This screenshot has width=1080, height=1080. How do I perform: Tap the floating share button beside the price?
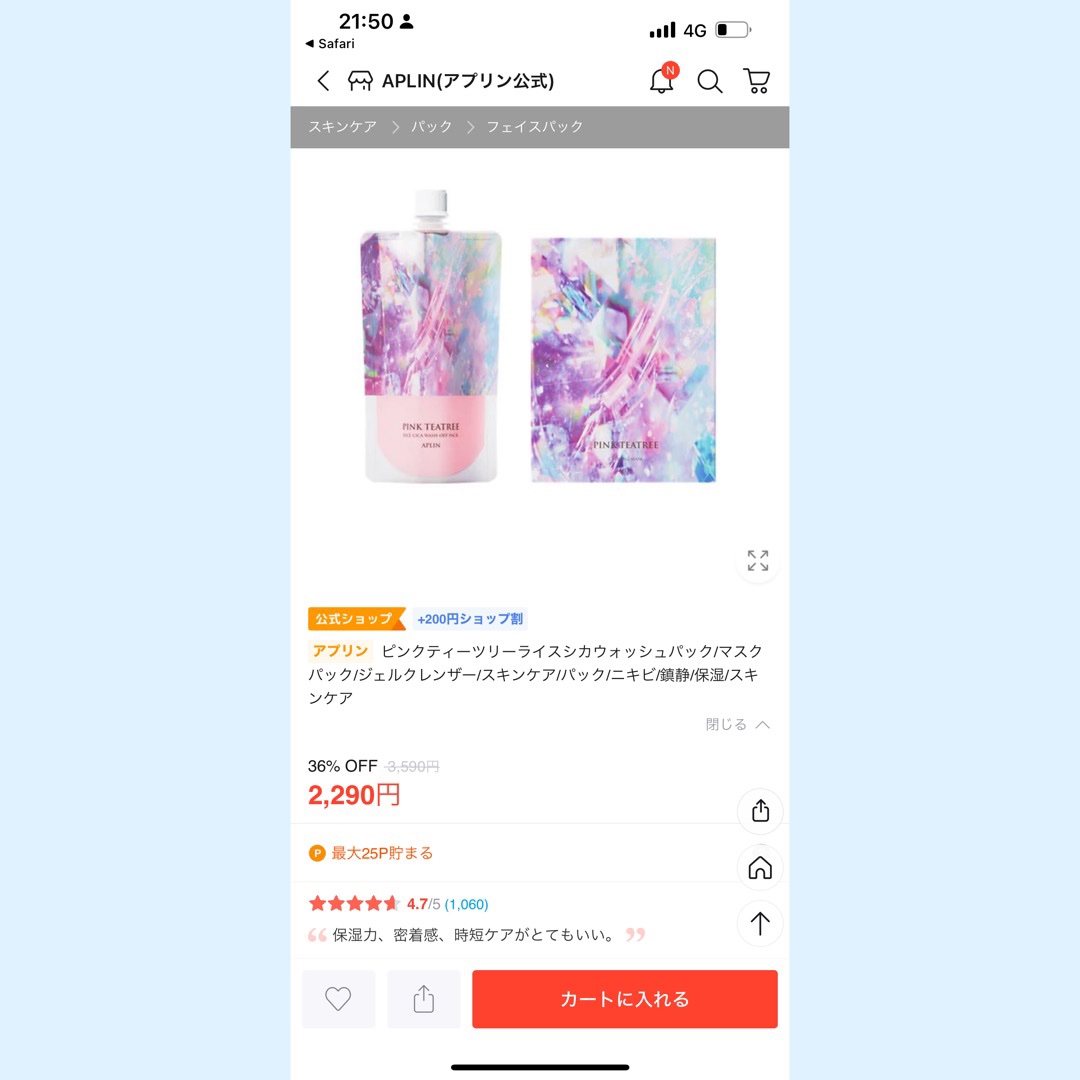tap(760, 811)
